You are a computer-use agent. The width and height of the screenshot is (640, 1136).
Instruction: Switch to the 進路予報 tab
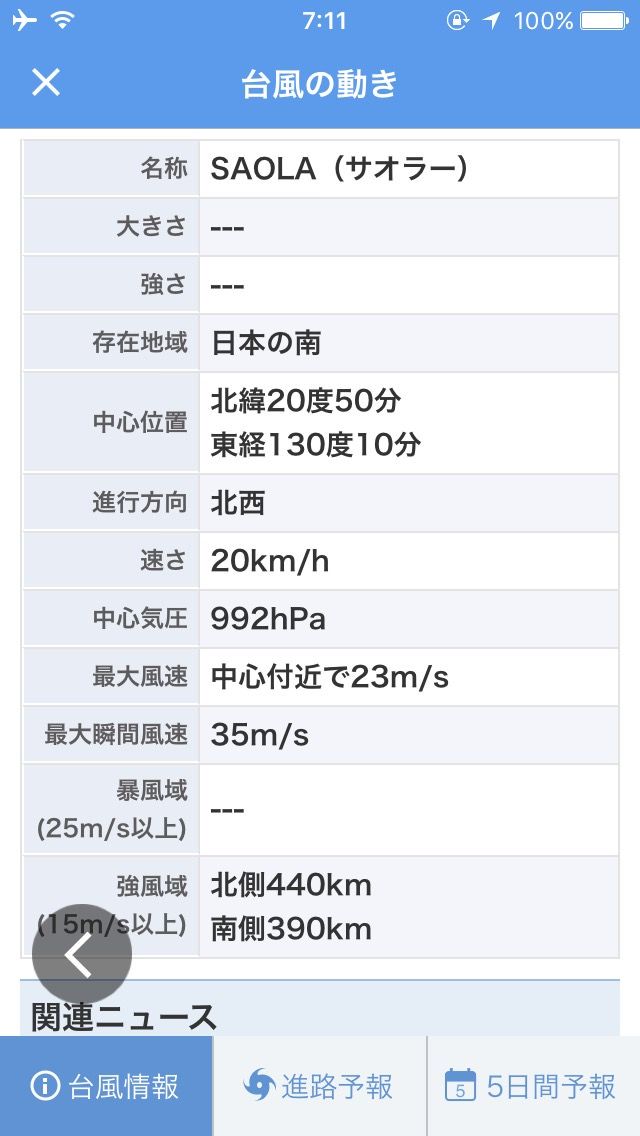pyautogui.click(x=320, y=1086)
